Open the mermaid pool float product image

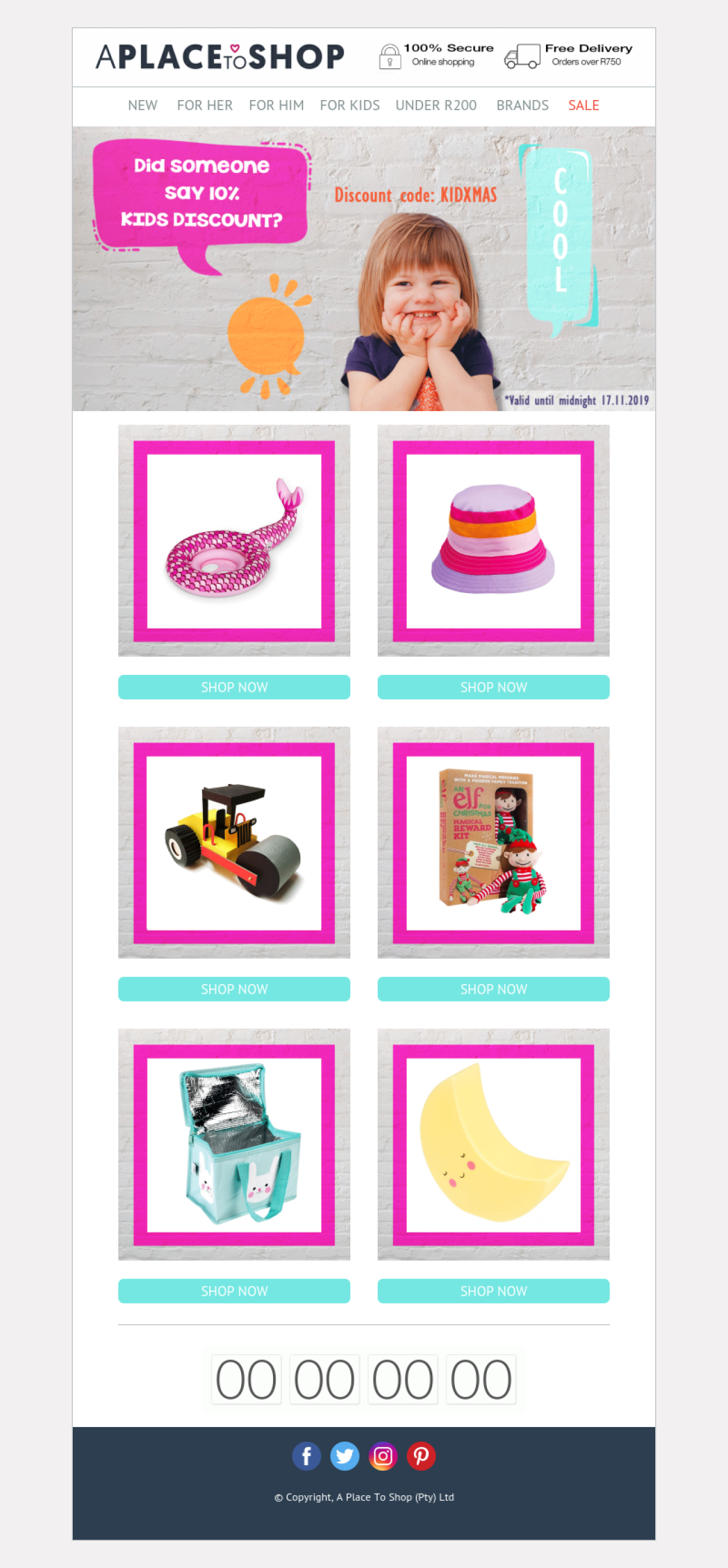(x=234, y=541)
